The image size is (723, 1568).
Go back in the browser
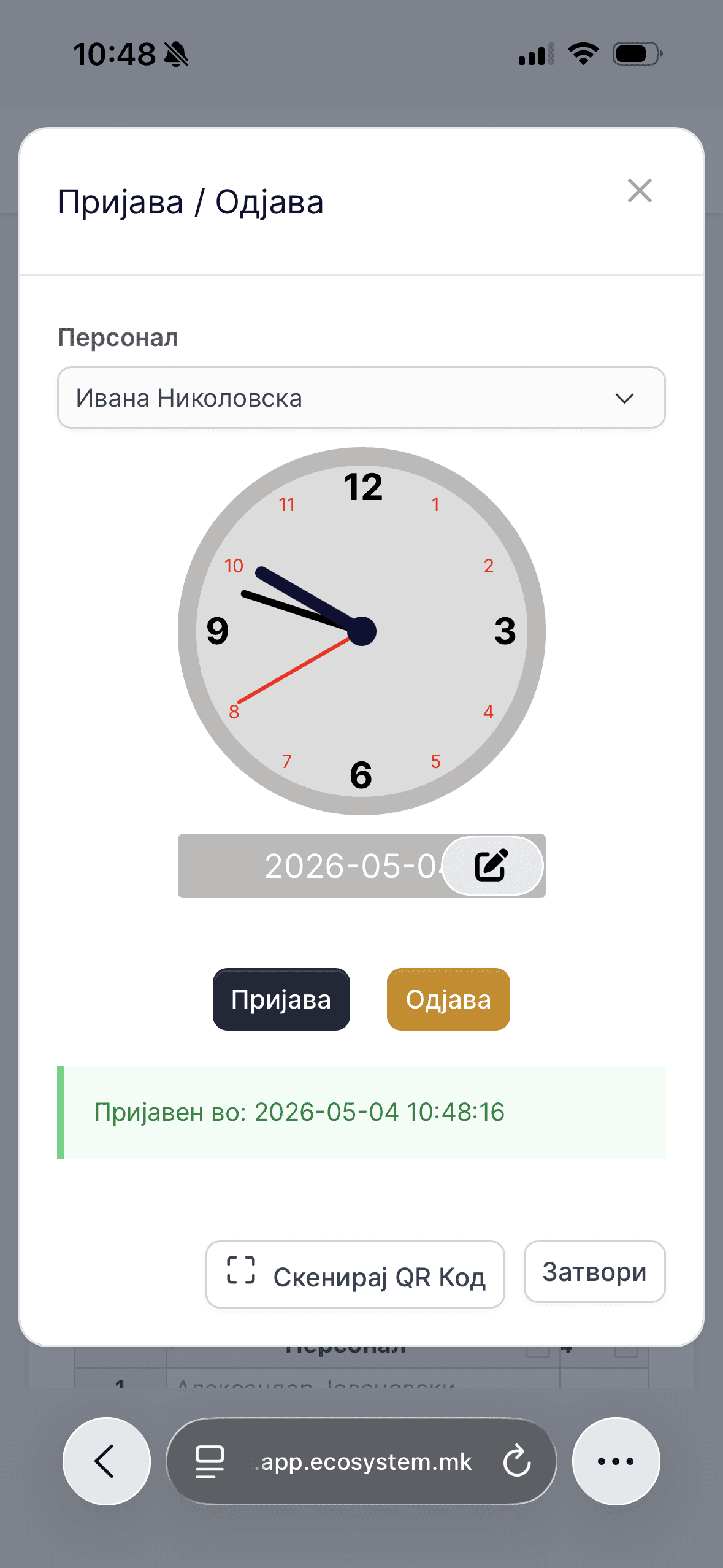click(x=107, y=1461)
